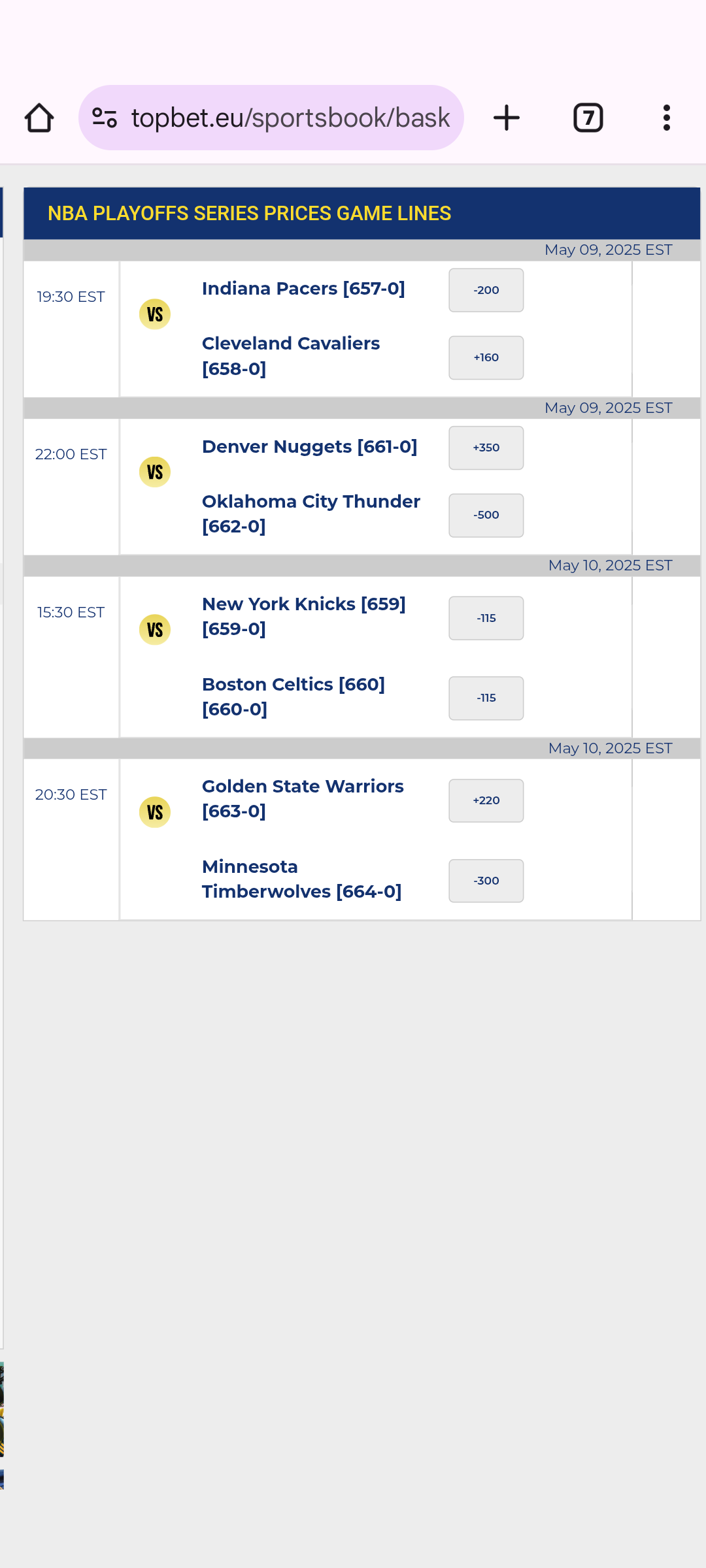Open the tab switcher showing 7 tabs
Screen dimensions: 706x1568
[x=588, y=118]
